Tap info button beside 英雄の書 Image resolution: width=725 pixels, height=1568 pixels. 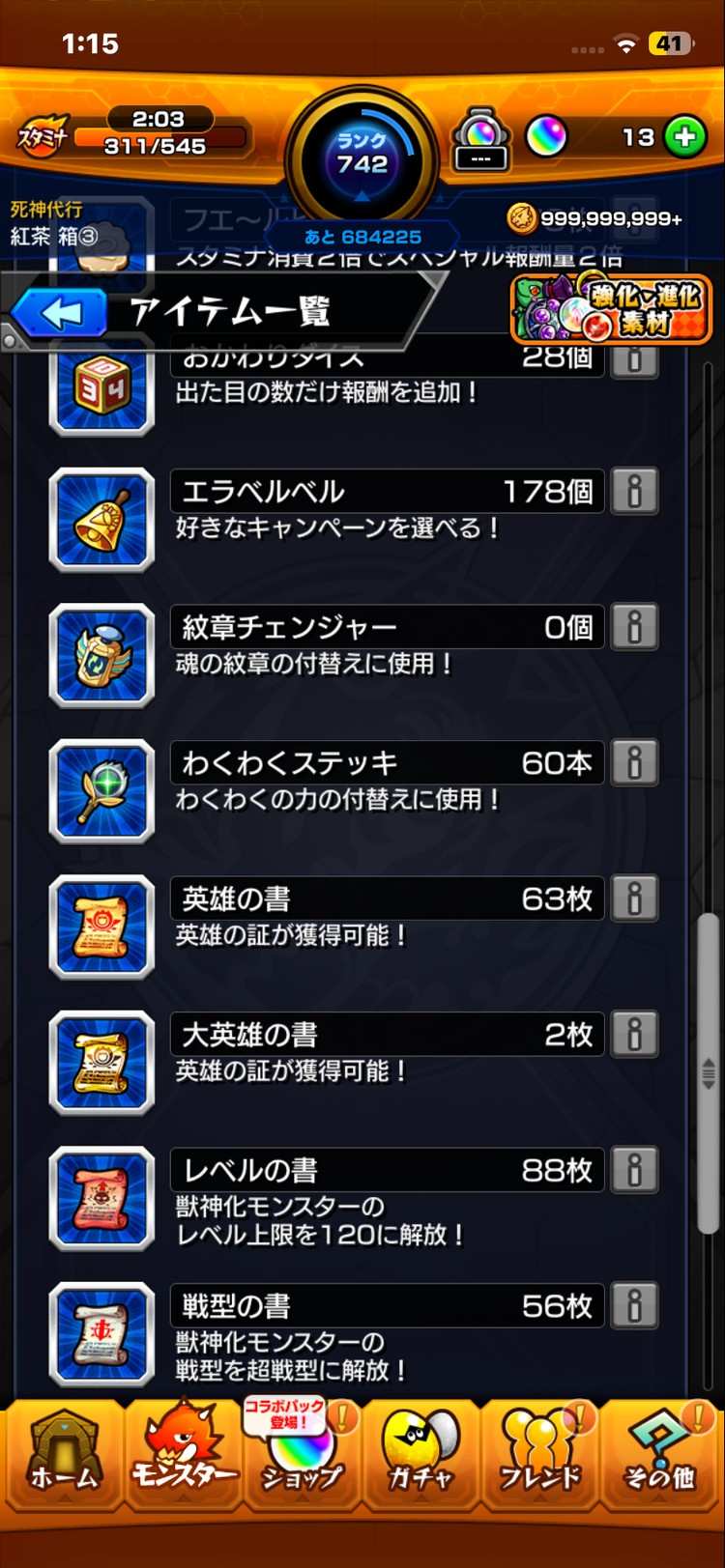(635, 898)
